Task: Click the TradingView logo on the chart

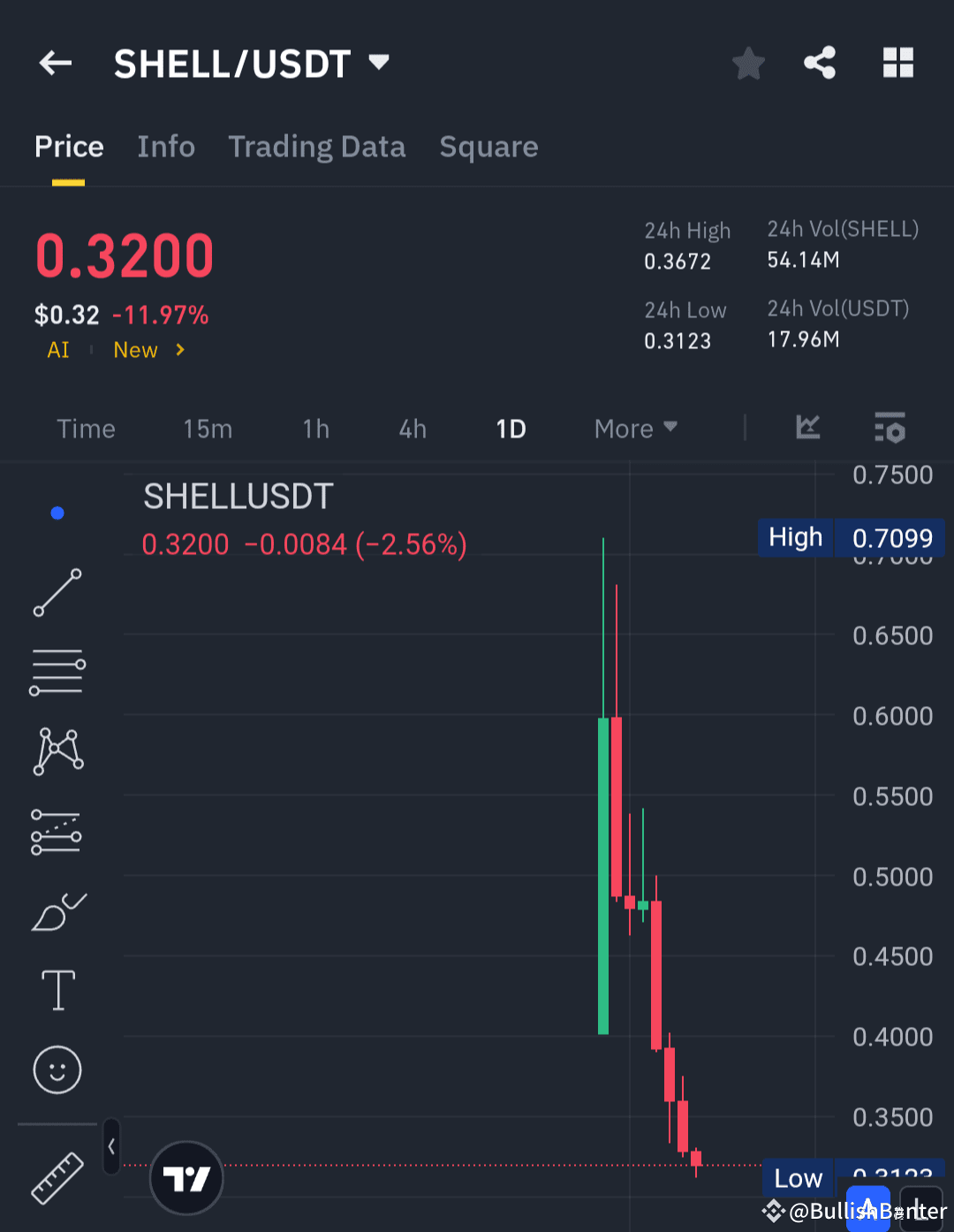Action: pos(186,1178)
